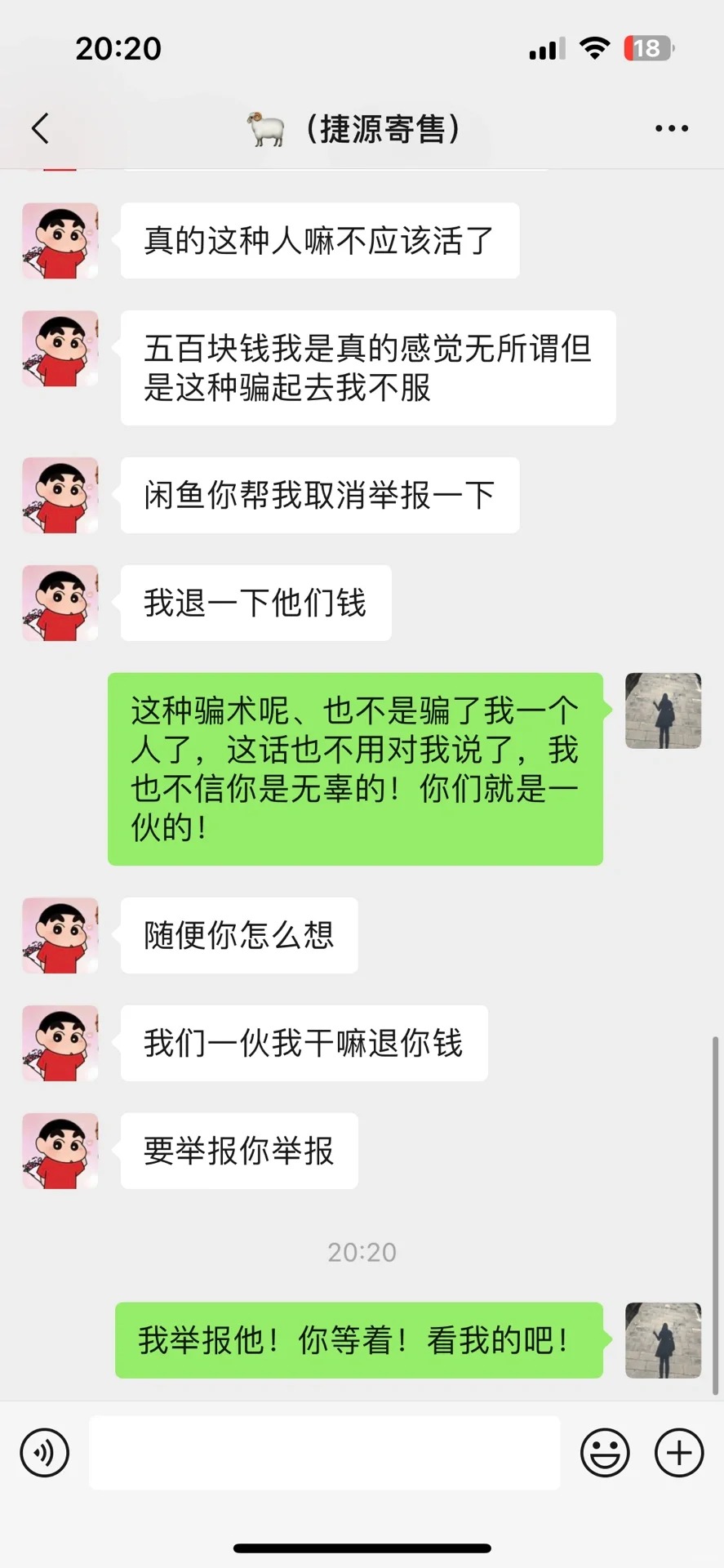
Task: Tap the message 我退一下他们钱
Action: point(255,602)
